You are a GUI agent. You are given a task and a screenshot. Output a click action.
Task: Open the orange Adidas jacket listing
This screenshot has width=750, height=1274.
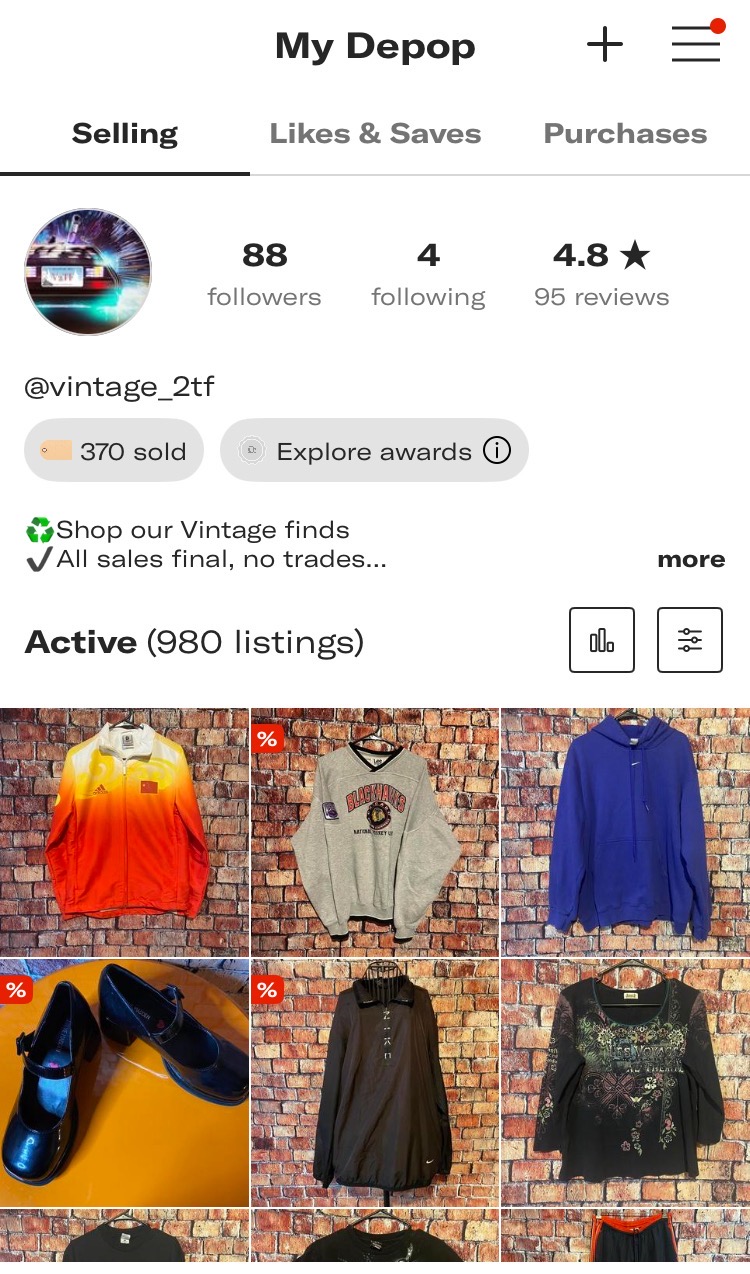click(124, 832)
